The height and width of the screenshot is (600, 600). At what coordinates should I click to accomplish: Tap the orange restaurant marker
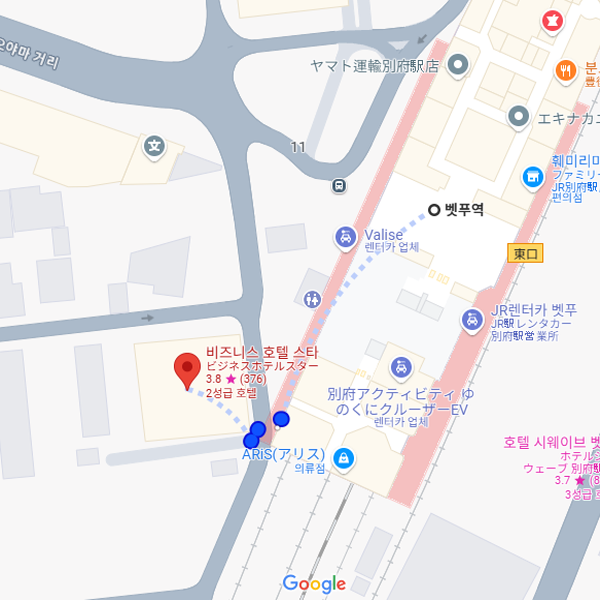[x=566, y=70]
